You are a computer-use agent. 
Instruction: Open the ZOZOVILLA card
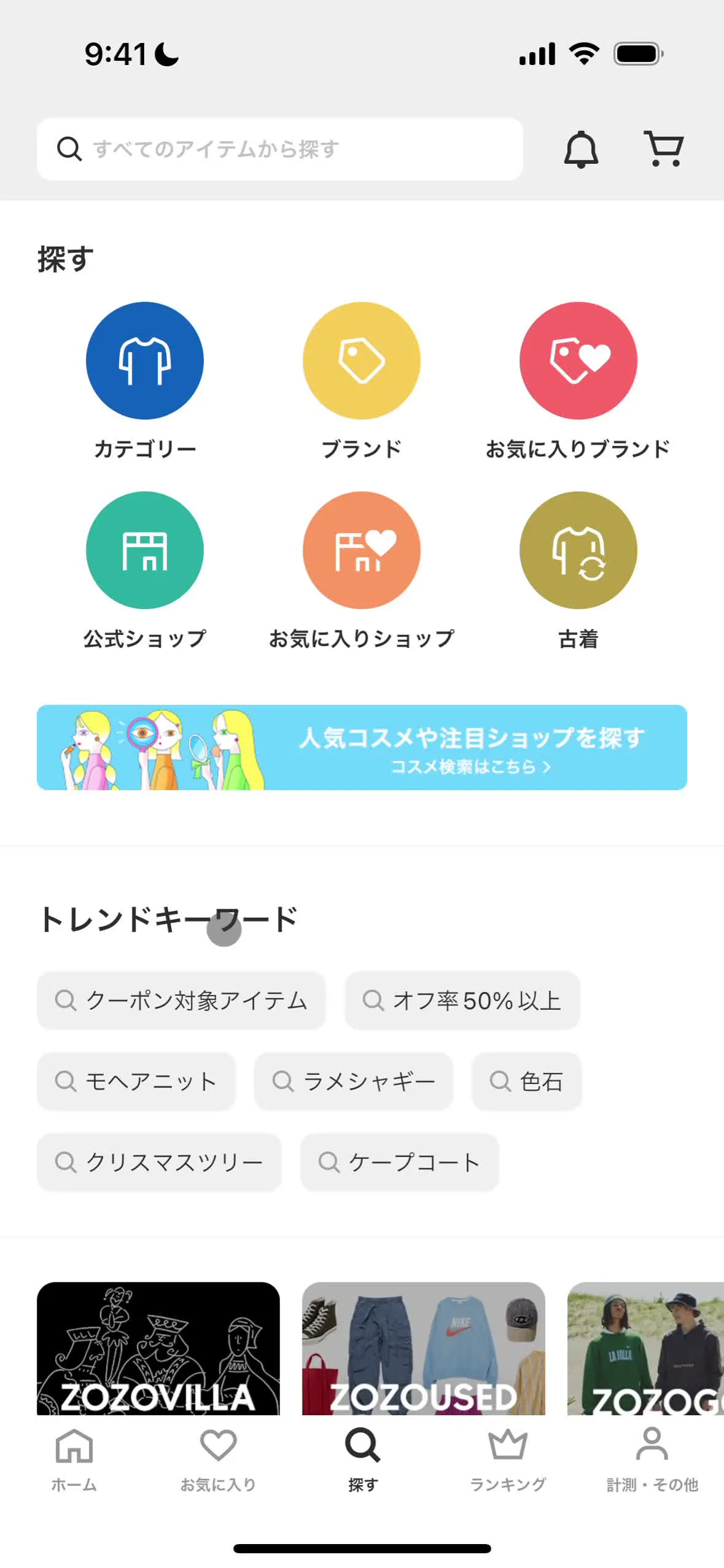(x=158, y=1348)
